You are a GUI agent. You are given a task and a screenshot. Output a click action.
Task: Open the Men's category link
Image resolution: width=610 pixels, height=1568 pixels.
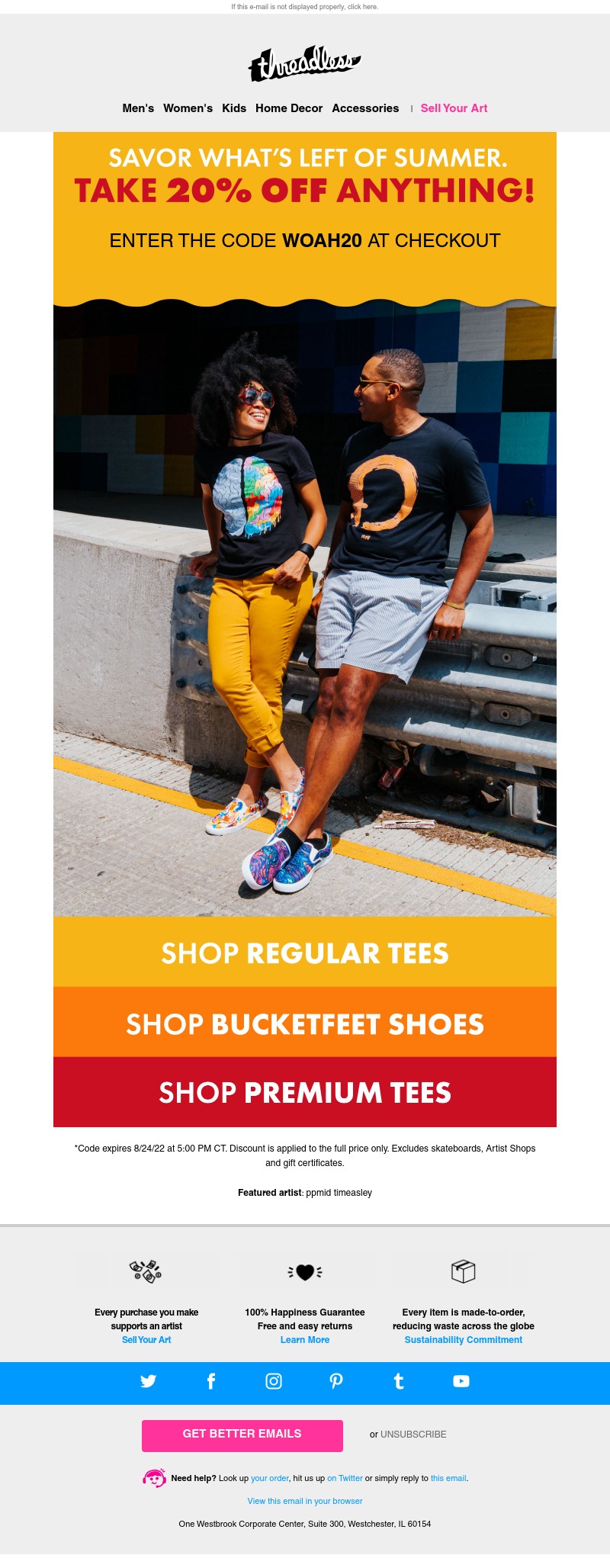pos(138,108)
